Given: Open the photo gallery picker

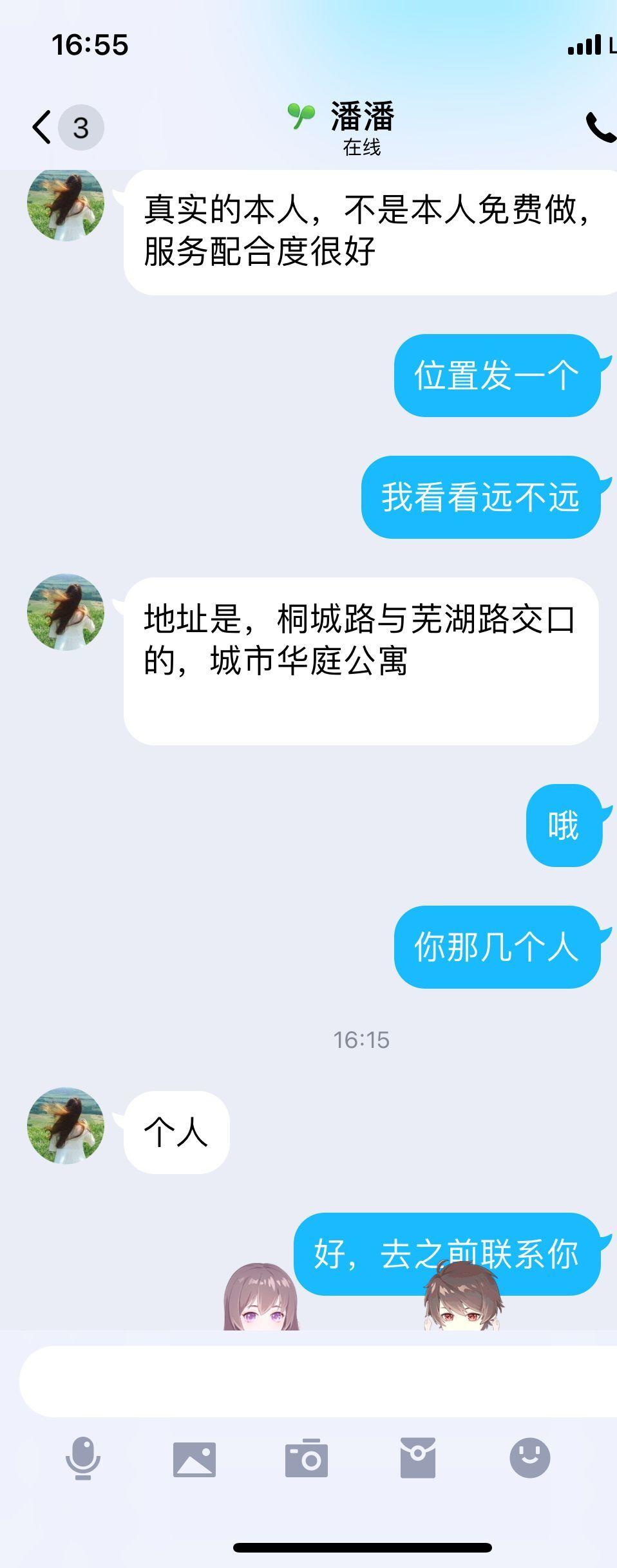Looking at the screenshot, I should coord(195,1459).
